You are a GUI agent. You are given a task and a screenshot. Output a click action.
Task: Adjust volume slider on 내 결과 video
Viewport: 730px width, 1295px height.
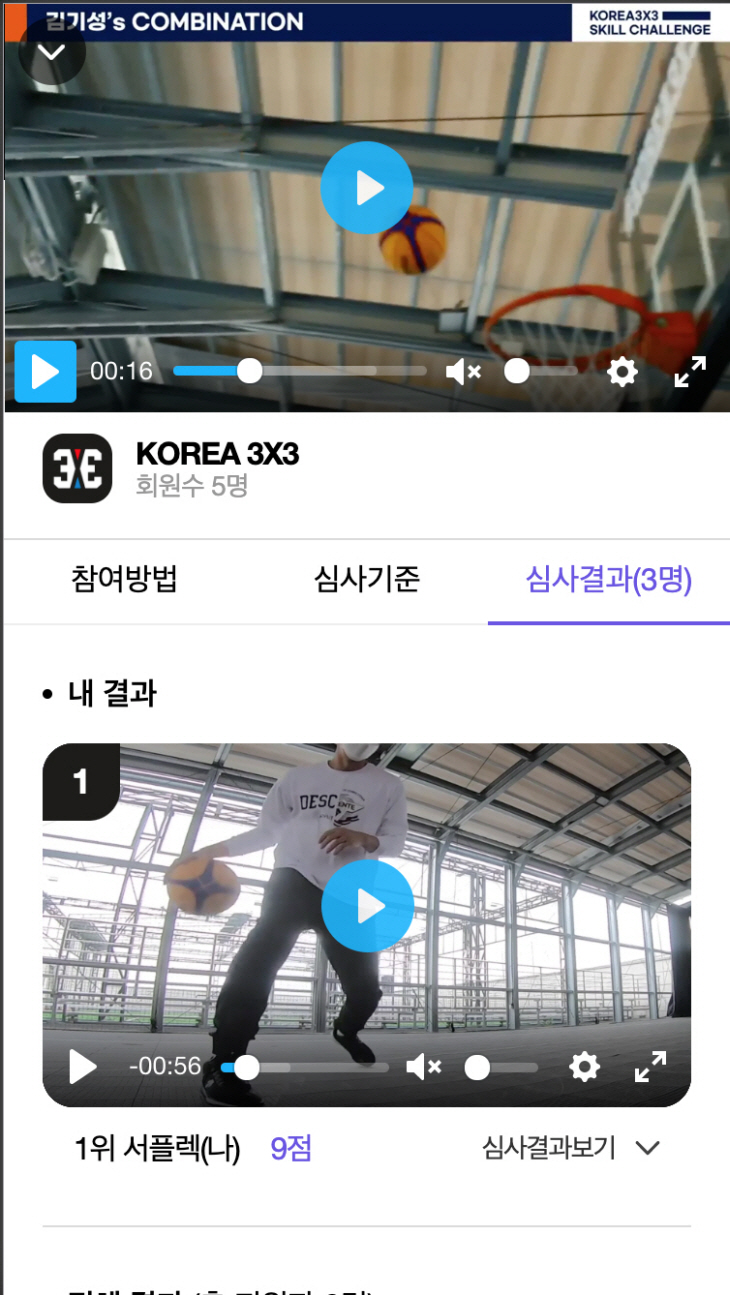click(x=500, y=1067)
